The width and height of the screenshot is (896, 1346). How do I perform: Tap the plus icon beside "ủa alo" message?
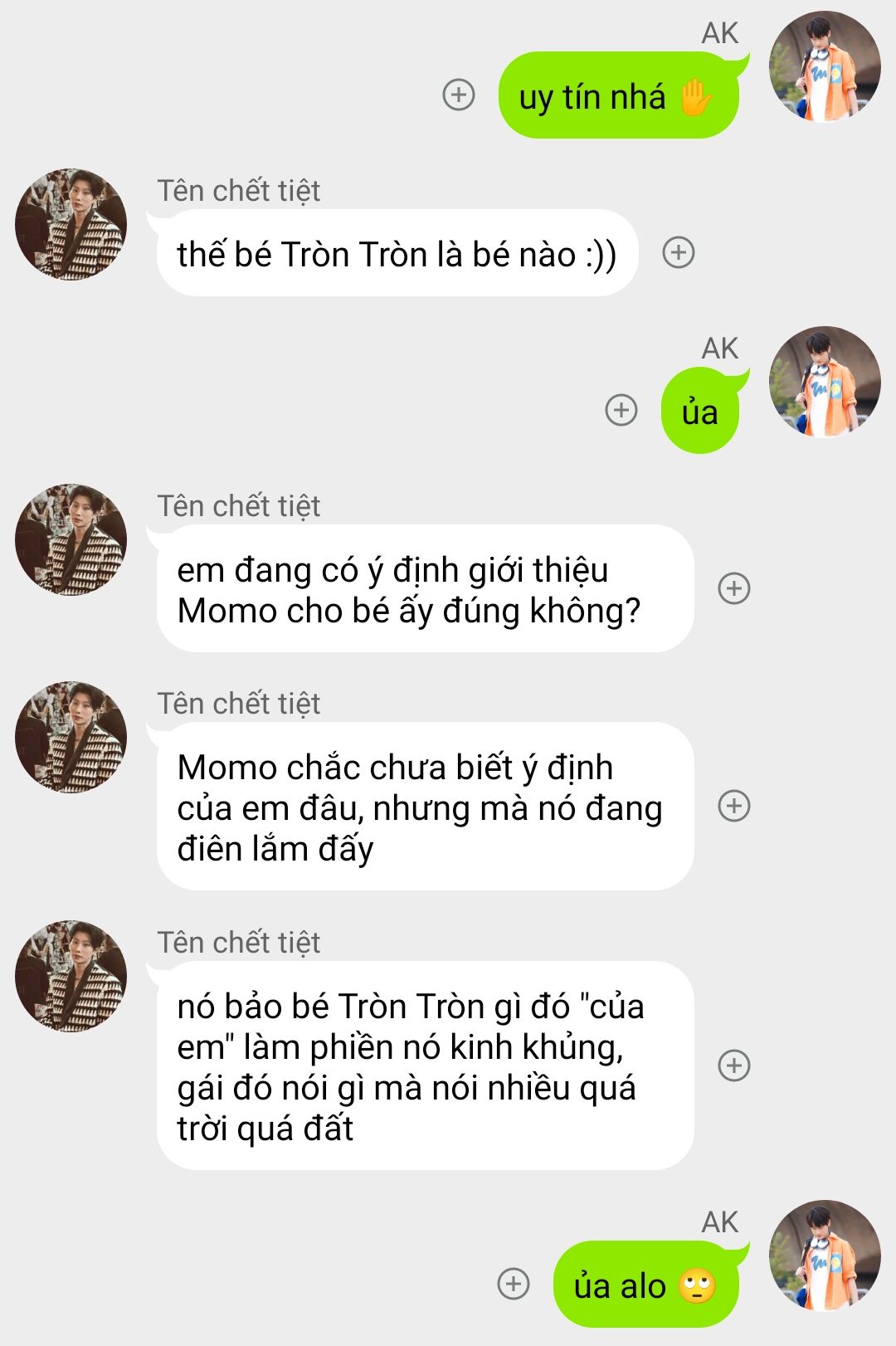pos(514,1284)
